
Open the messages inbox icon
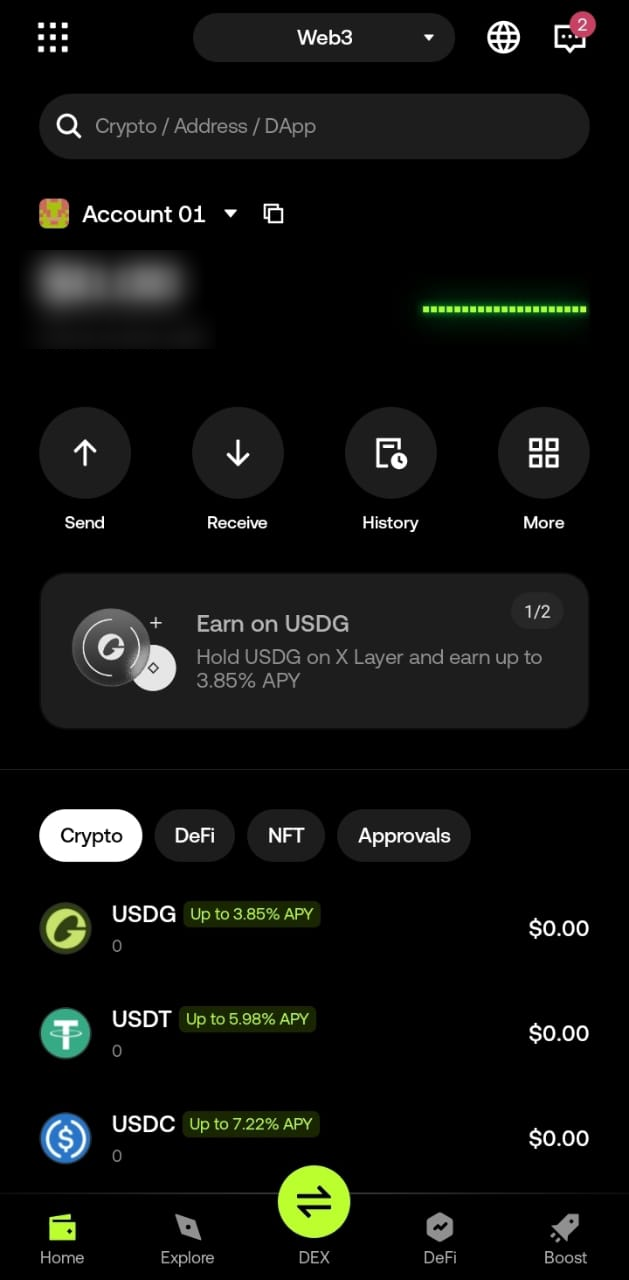click(569, 38)
